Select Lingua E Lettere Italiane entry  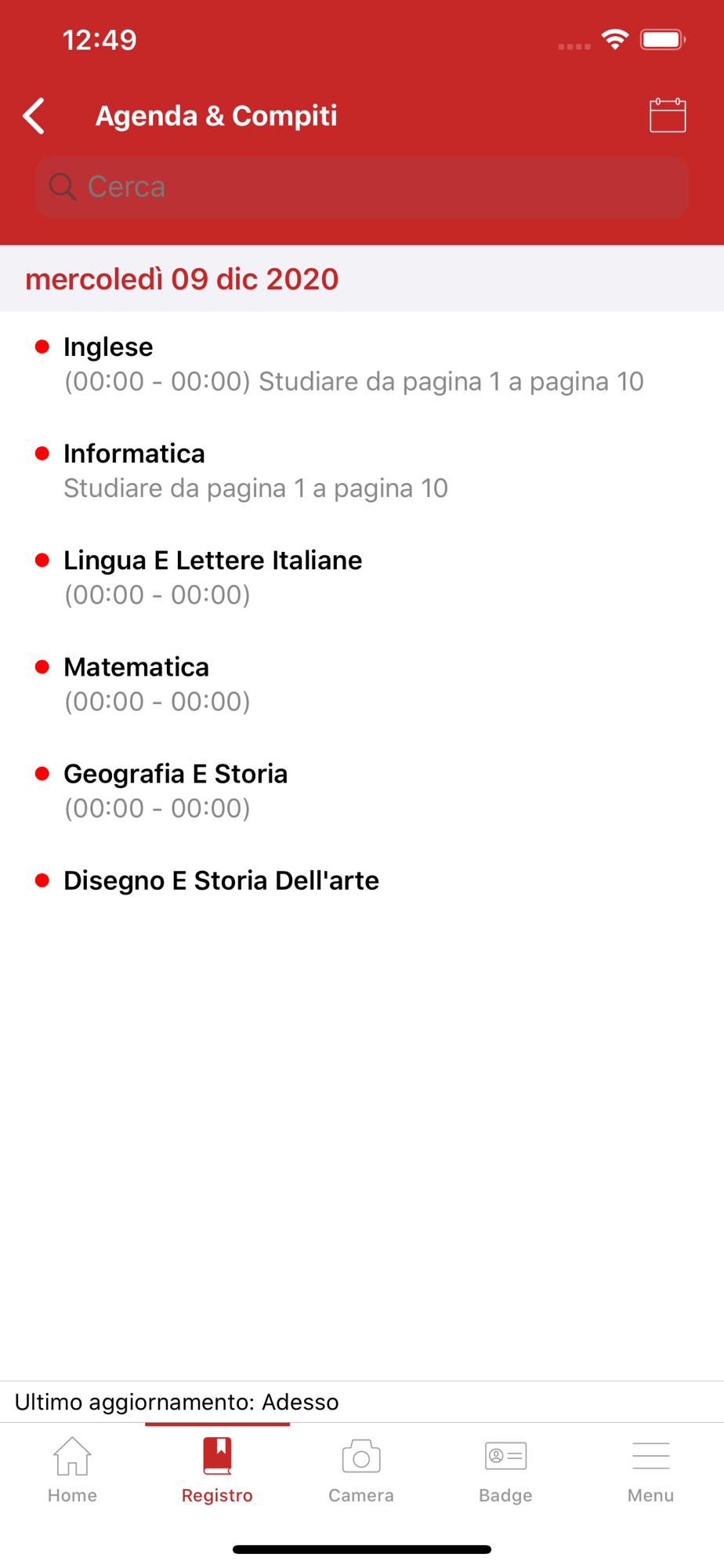(362, 577)
